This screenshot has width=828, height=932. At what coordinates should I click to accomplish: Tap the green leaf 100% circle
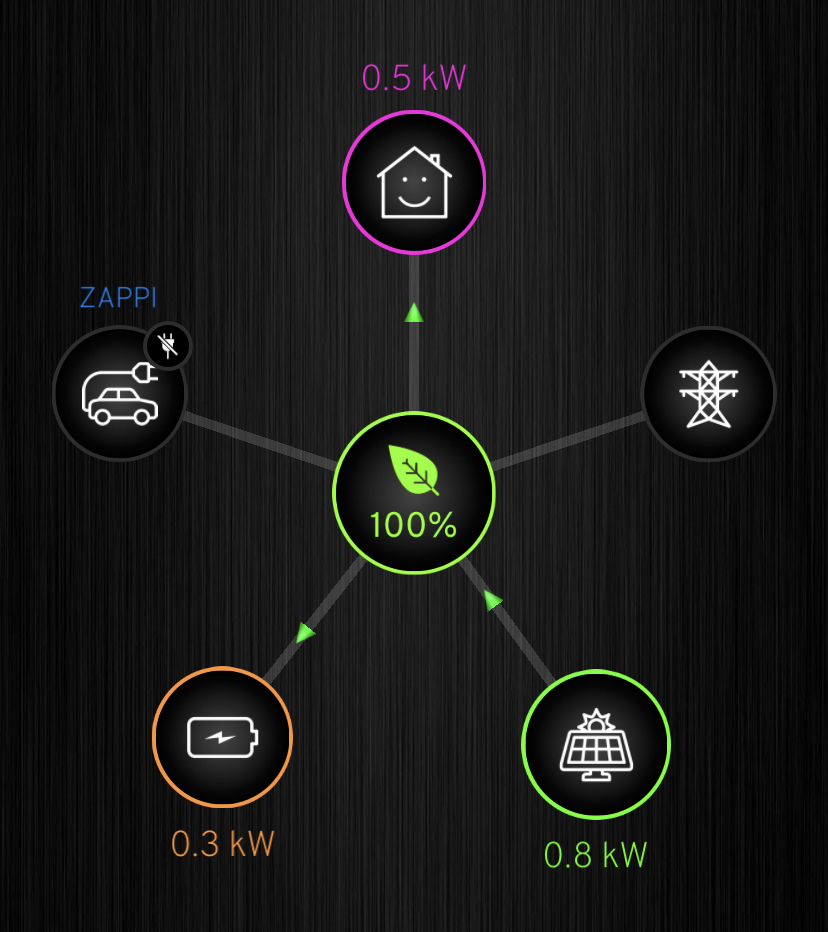click(413, 493)
